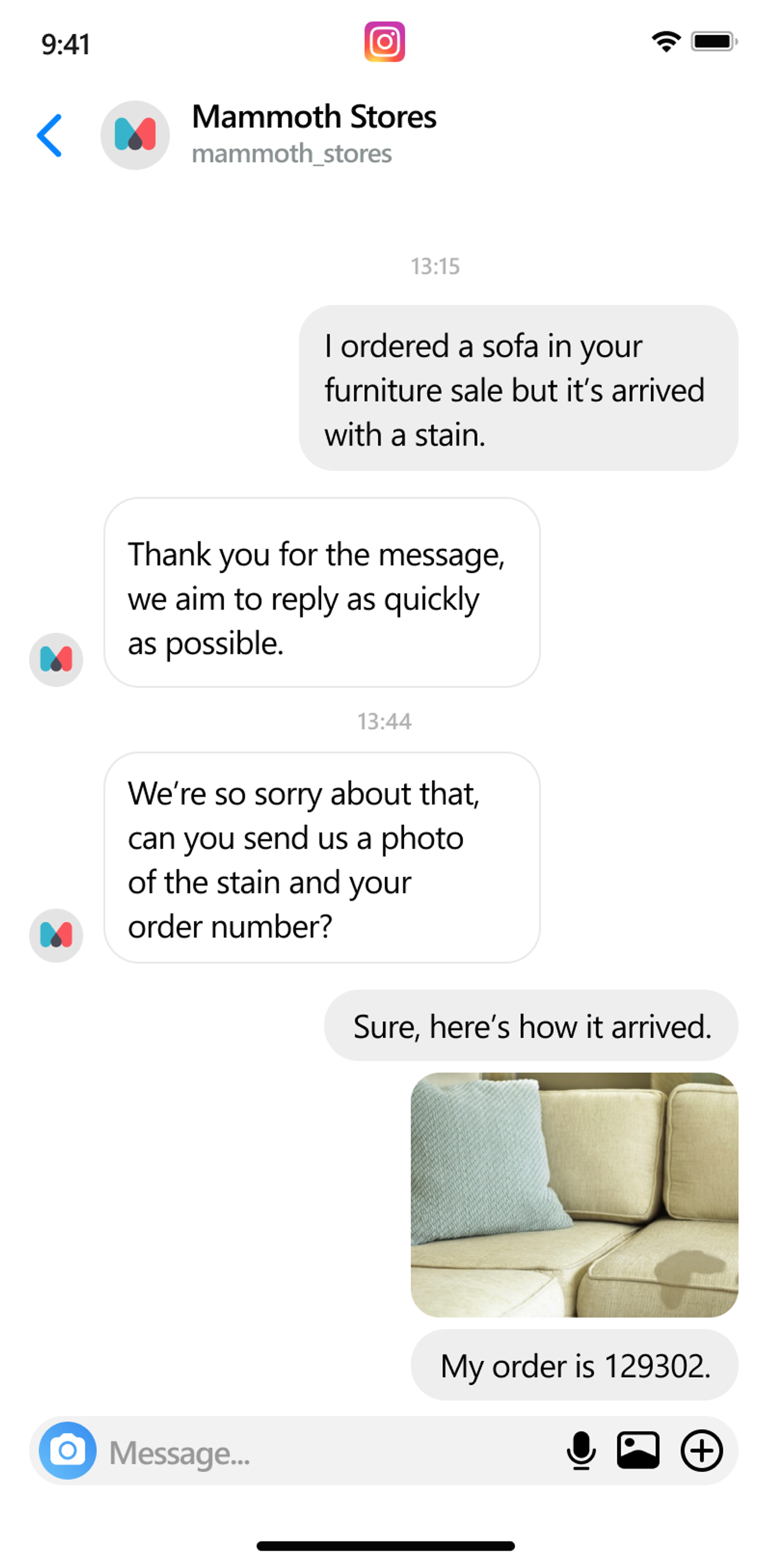Viewport: 771px width, 1568px height.
Task: Open the plus menu for more options
Action: pos(701,1451)
